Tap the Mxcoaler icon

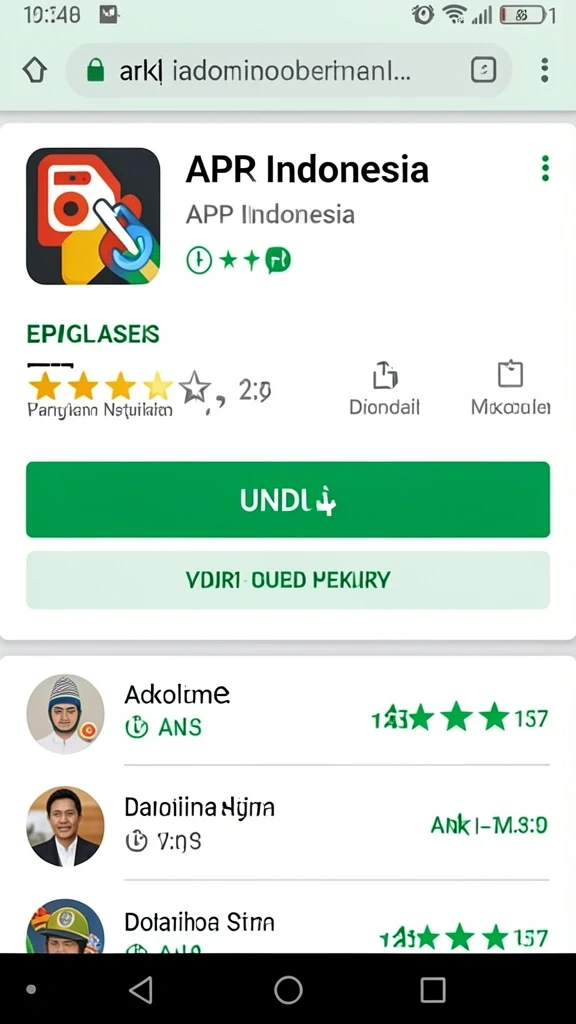(510, 374)
